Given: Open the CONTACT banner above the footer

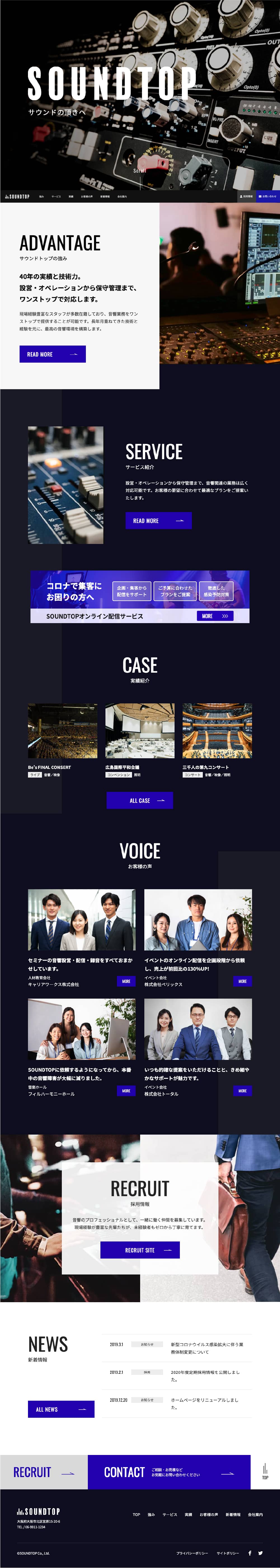Looking at the screenshot, I should 169,1472.
